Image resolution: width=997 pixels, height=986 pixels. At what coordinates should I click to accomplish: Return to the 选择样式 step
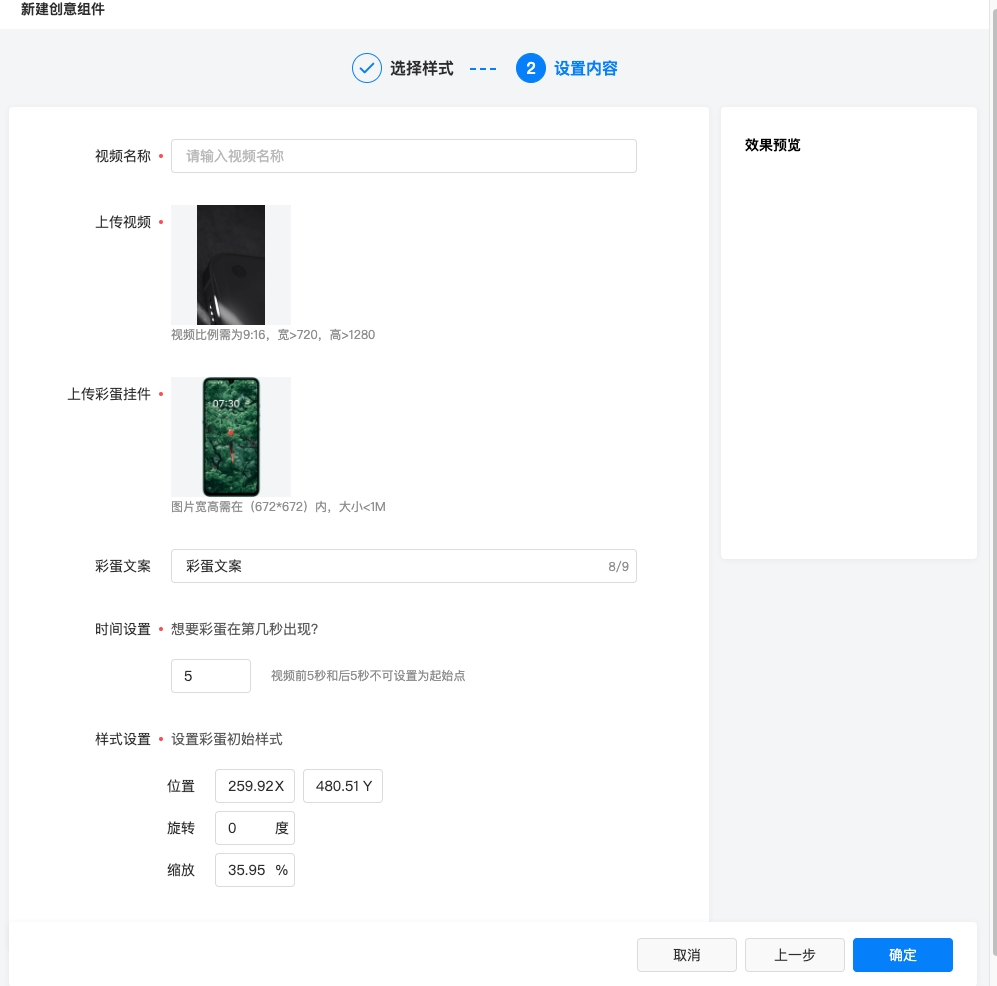point(403,69)
